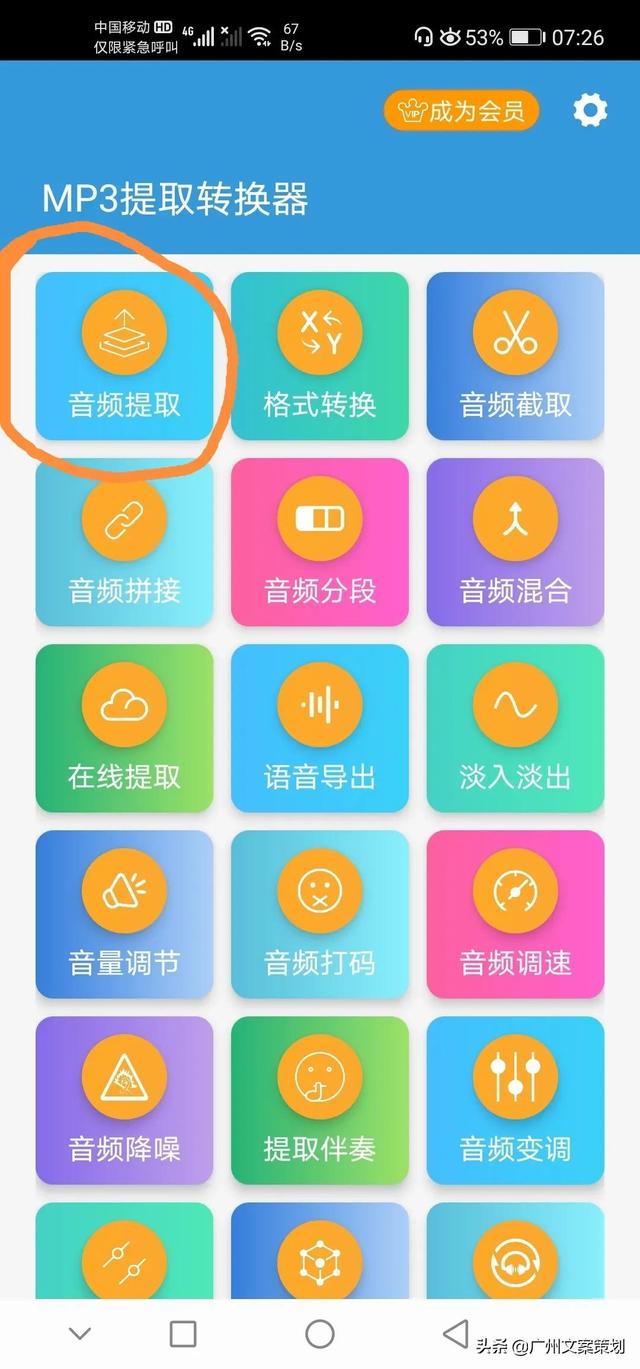Image resolution: width=640 pixels, height=1369 pixels.
Task: Open the 音频变调 pitch tile
Action: (515, 1100)
